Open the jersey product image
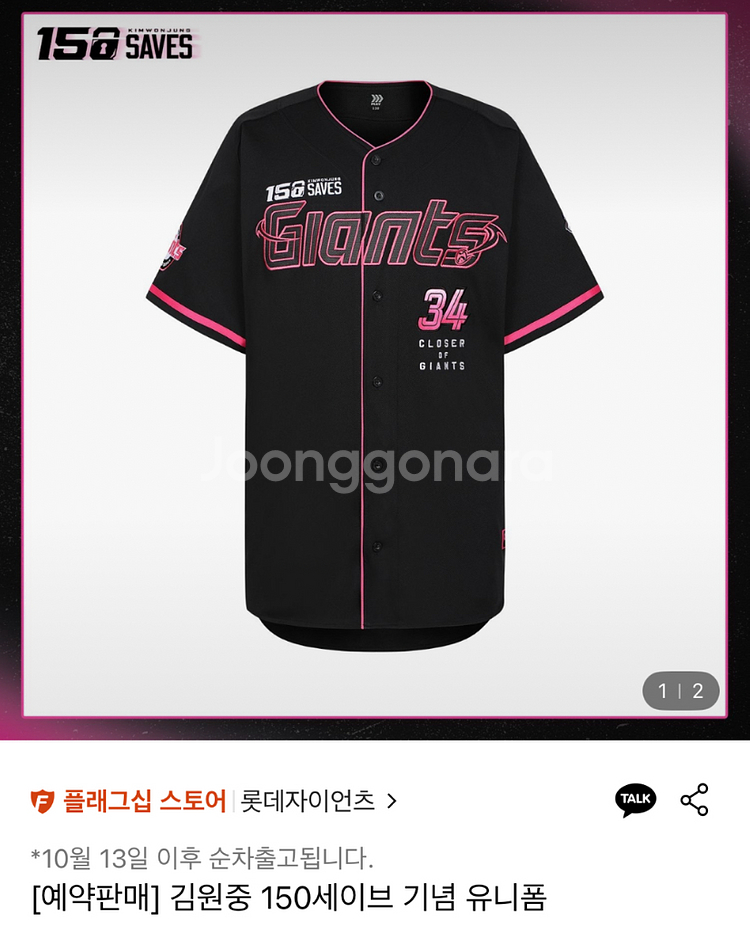 (x=375, y=365)
